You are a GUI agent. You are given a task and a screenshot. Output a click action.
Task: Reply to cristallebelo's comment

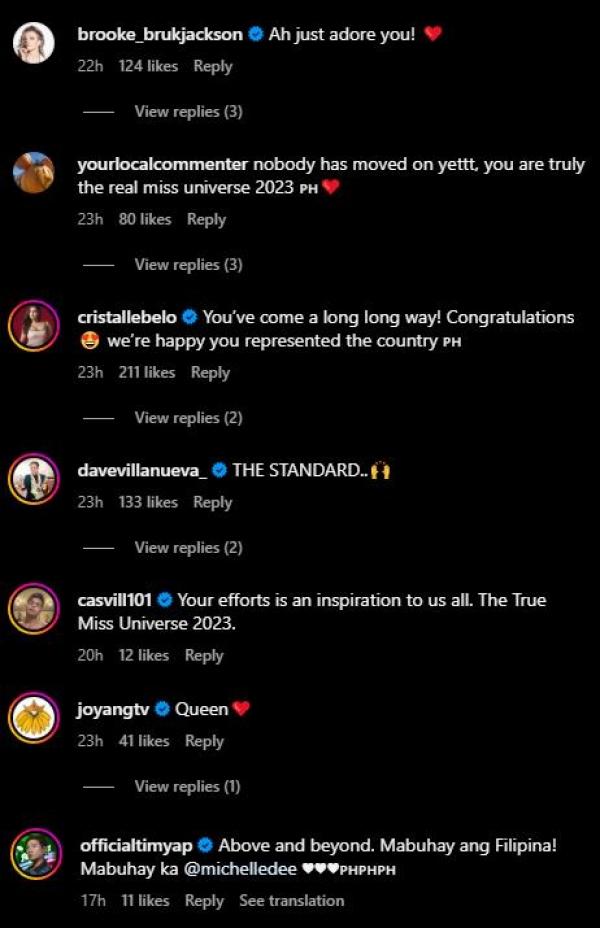210,372
